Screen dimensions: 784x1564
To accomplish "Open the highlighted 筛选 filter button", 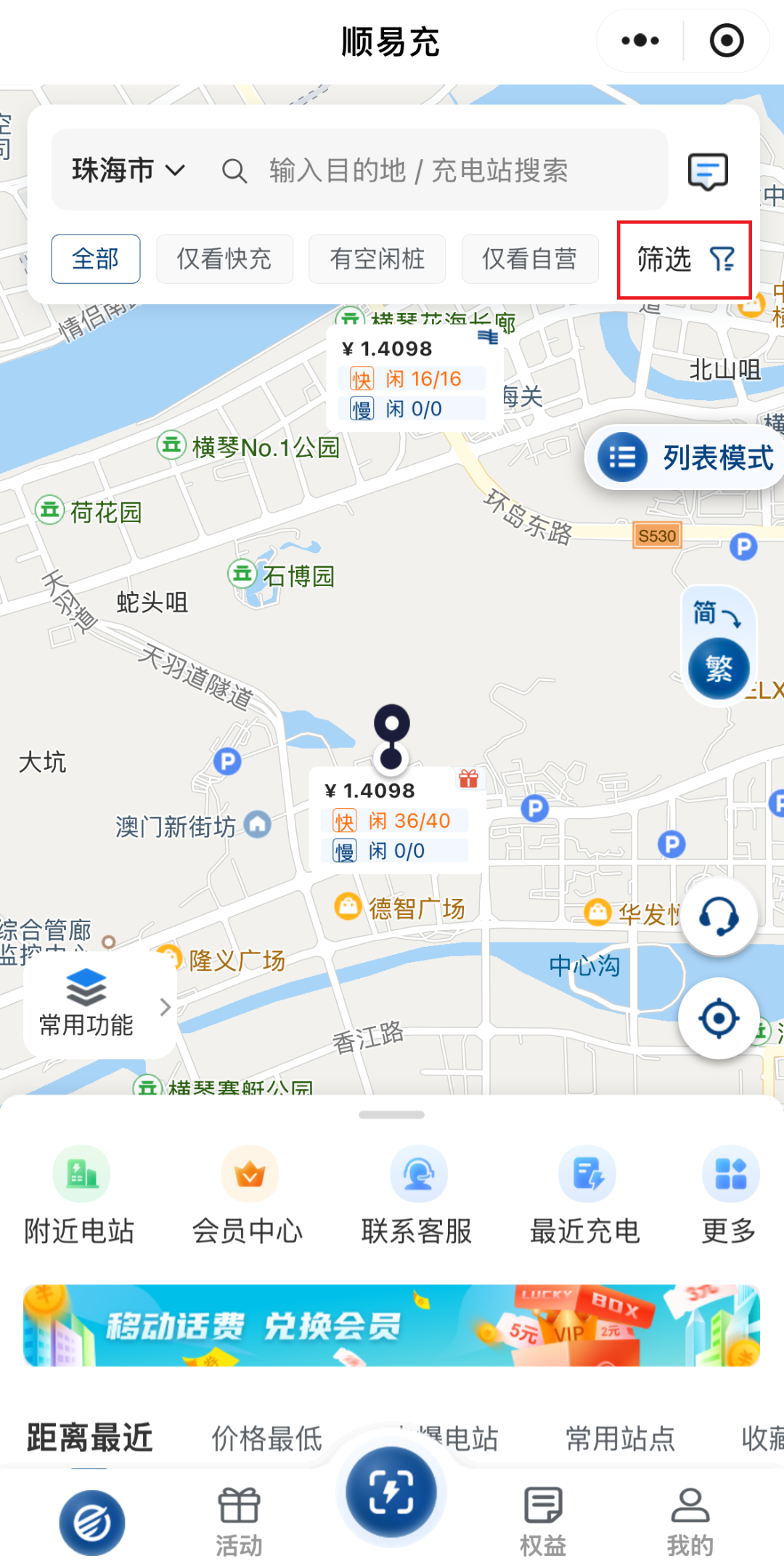I will pos(683,258).
